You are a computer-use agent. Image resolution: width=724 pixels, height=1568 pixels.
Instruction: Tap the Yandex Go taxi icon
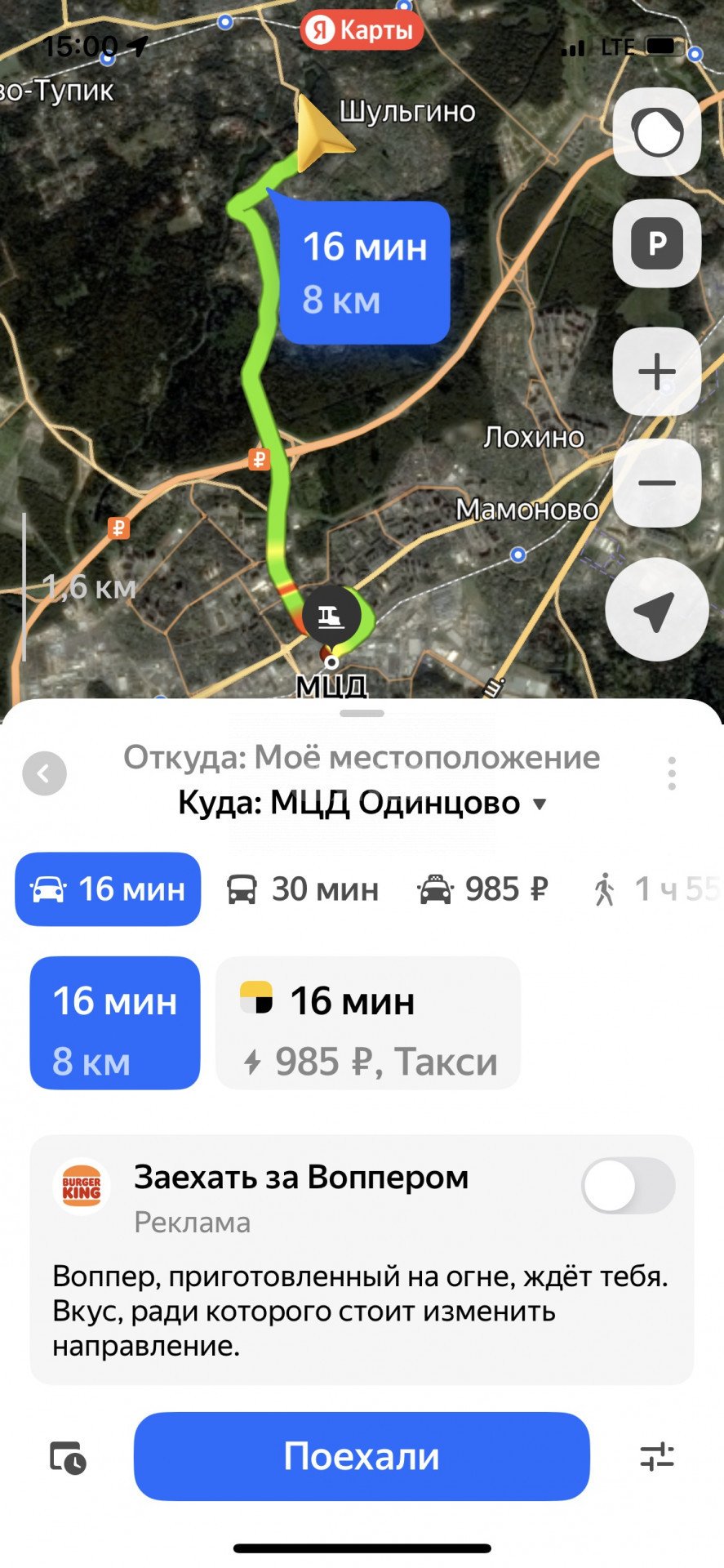[x=255, y=998]
